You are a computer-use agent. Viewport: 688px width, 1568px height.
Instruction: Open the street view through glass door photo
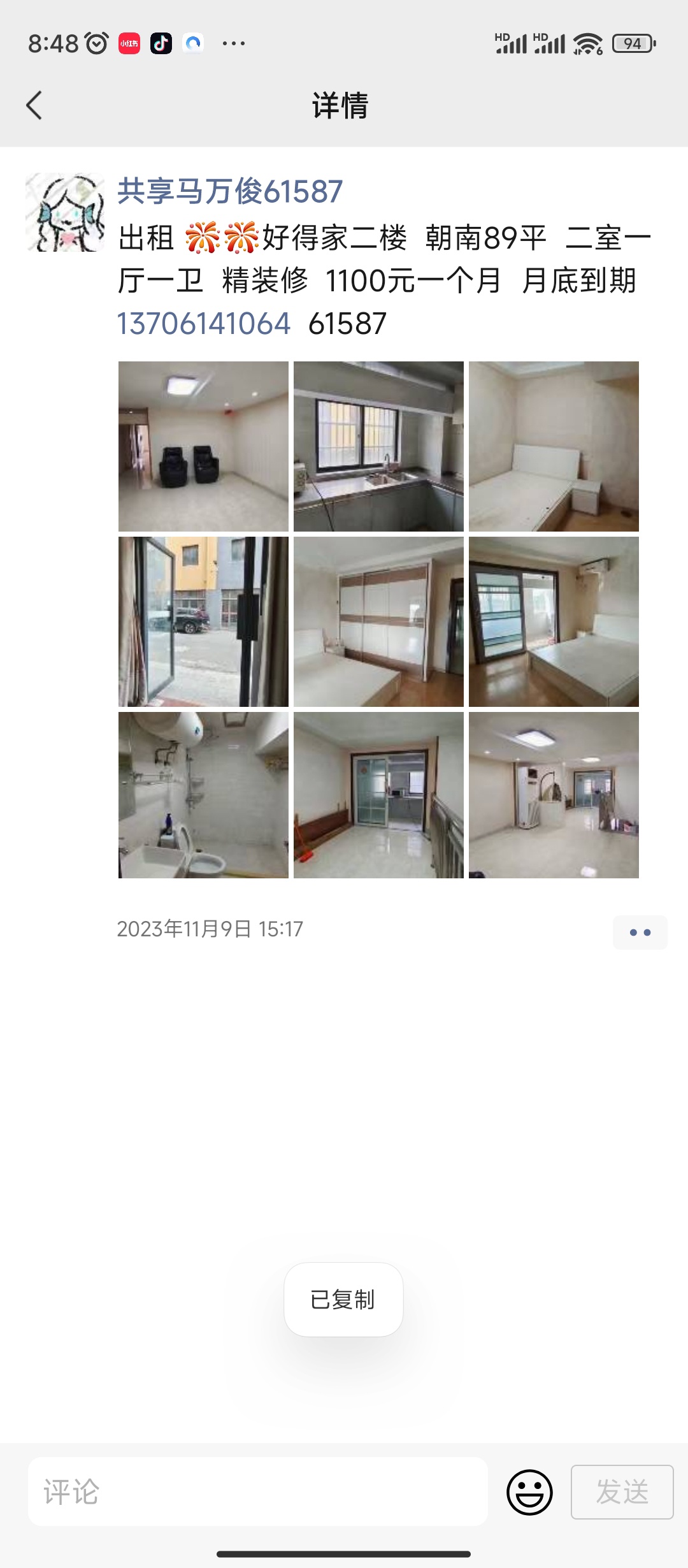point(203,621)
